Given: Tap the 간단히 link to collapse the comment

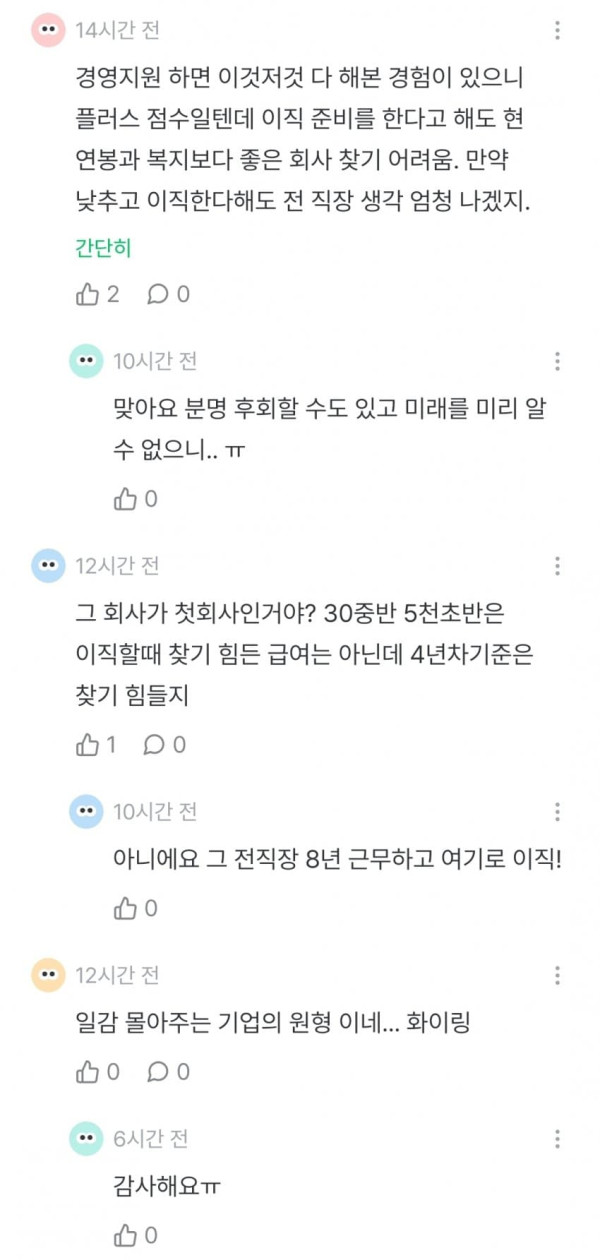Looking at the screenshot, I should coord(103,247).
